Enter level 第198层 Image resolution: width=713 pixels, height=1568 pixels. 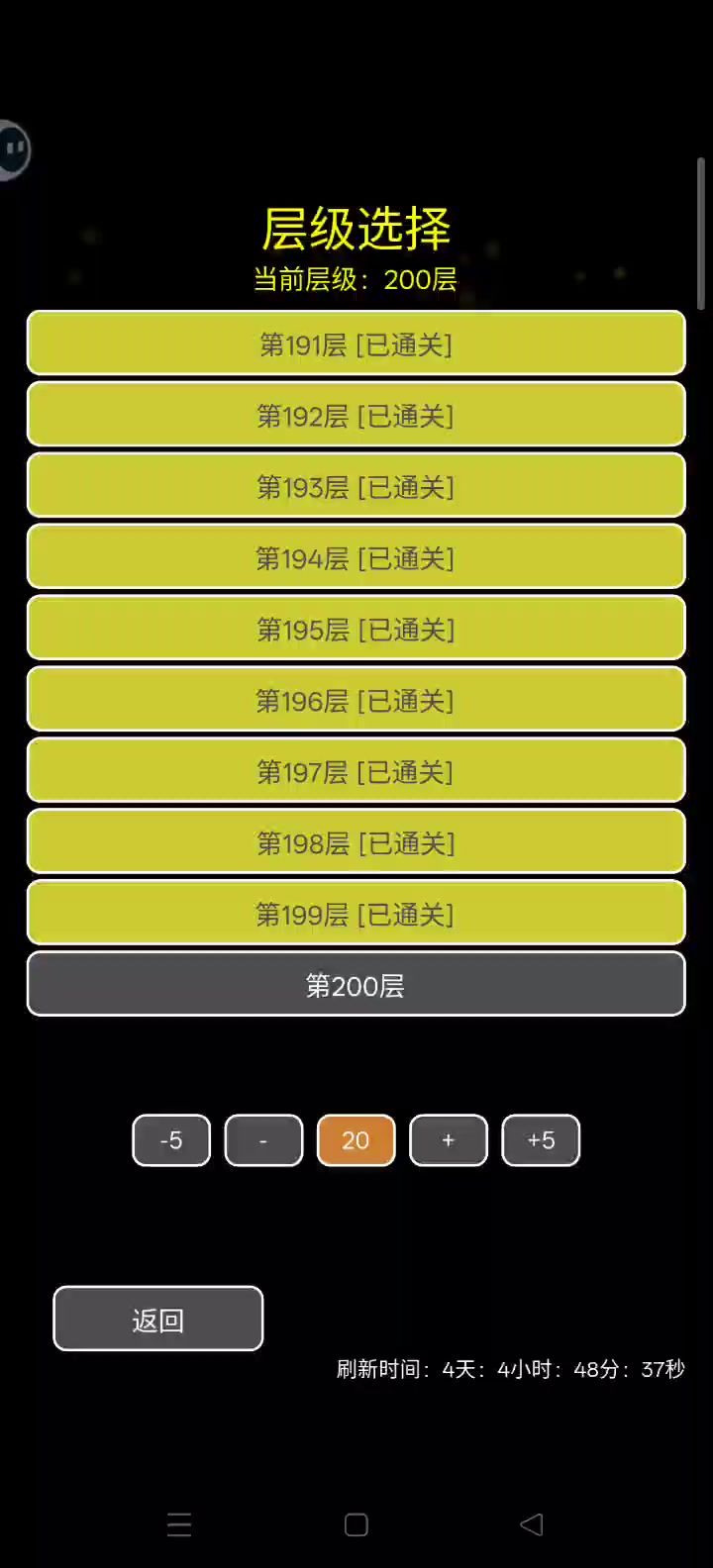(x=356, y=842)
